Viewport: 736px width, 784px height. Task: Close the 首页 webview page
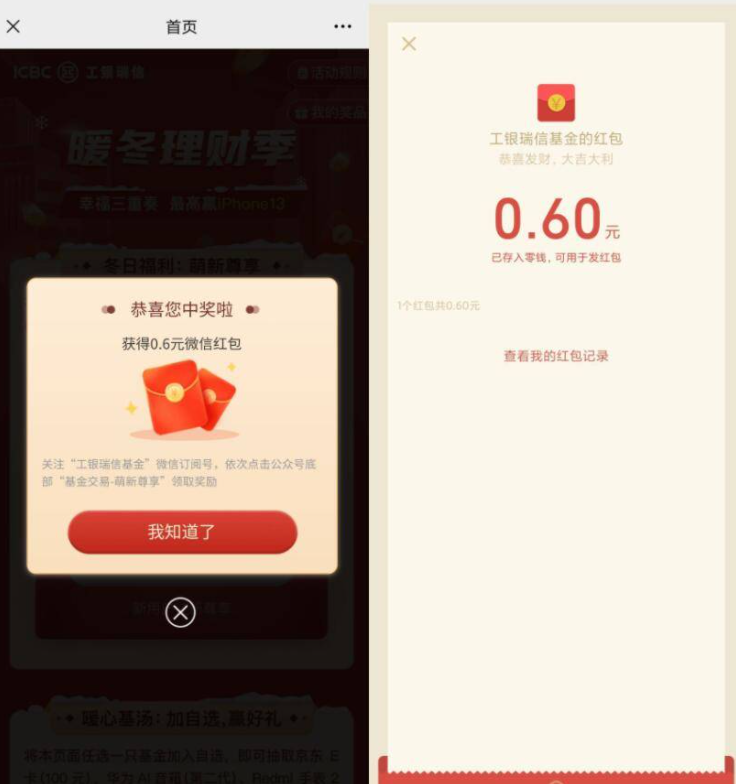pyautogui.click(x=13, y=27)
